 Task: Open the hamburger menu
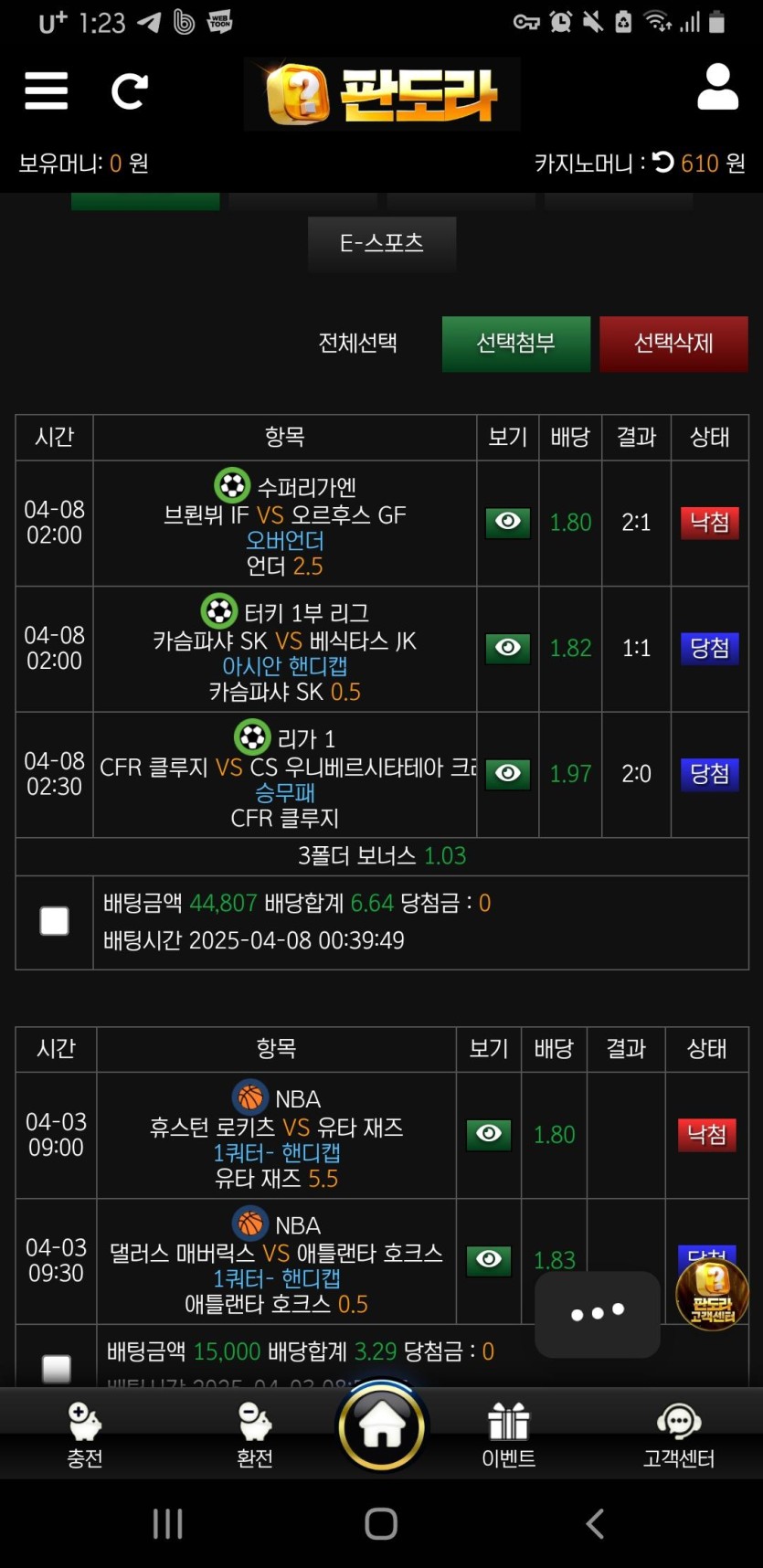coord(47,90)
